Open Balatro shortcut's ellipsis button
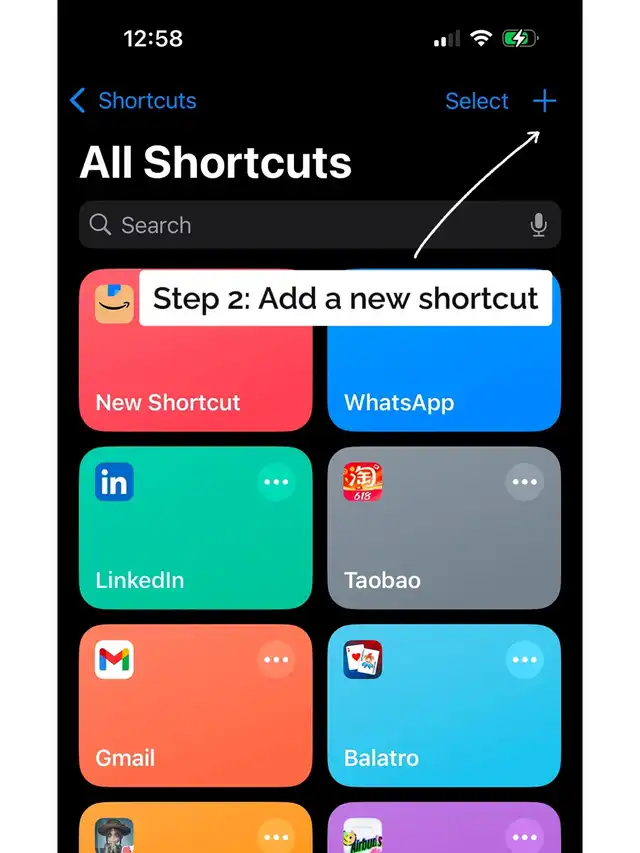Screen dimensions: 640x853 pyautogui.click(x=525, y=659)
